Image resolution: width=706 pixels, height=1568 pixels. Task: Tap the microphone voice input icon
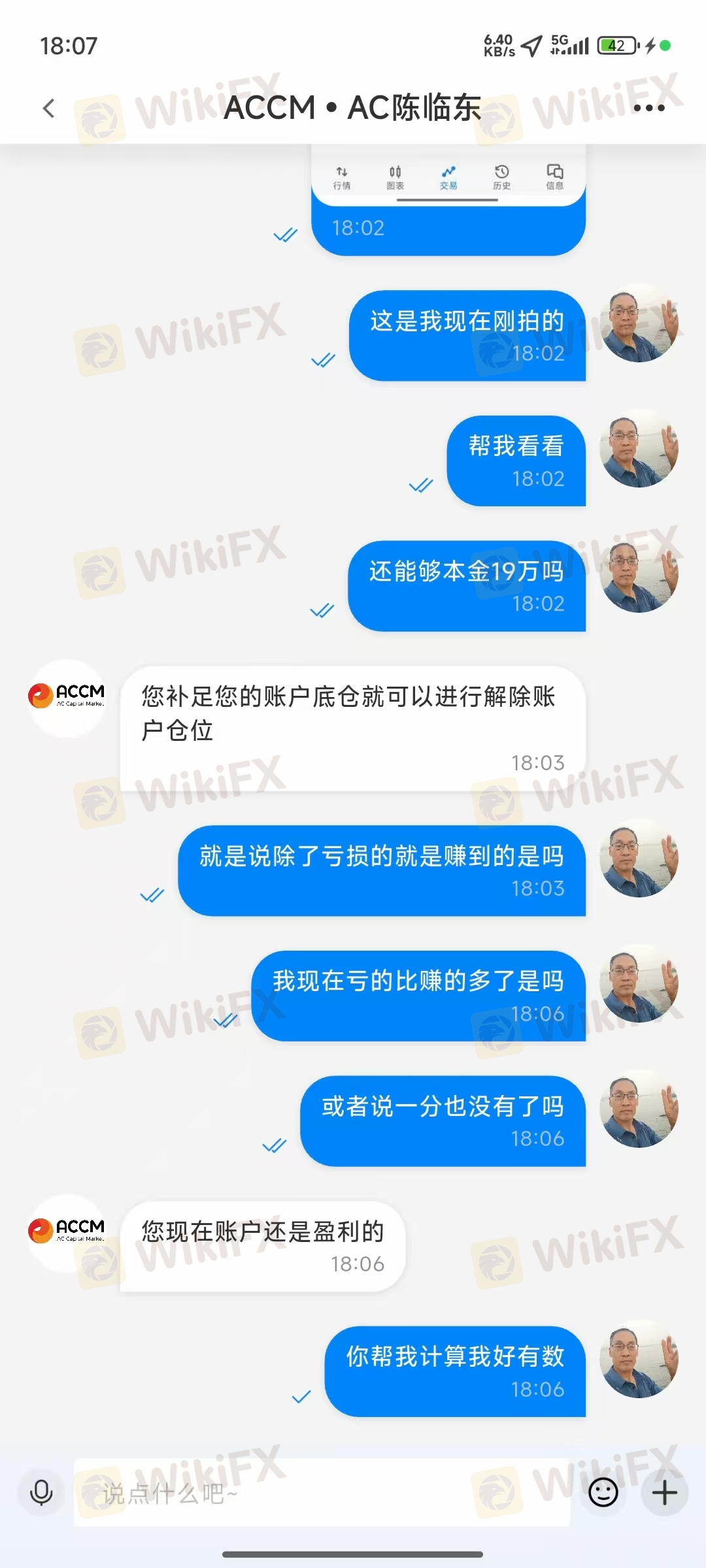41,1493
